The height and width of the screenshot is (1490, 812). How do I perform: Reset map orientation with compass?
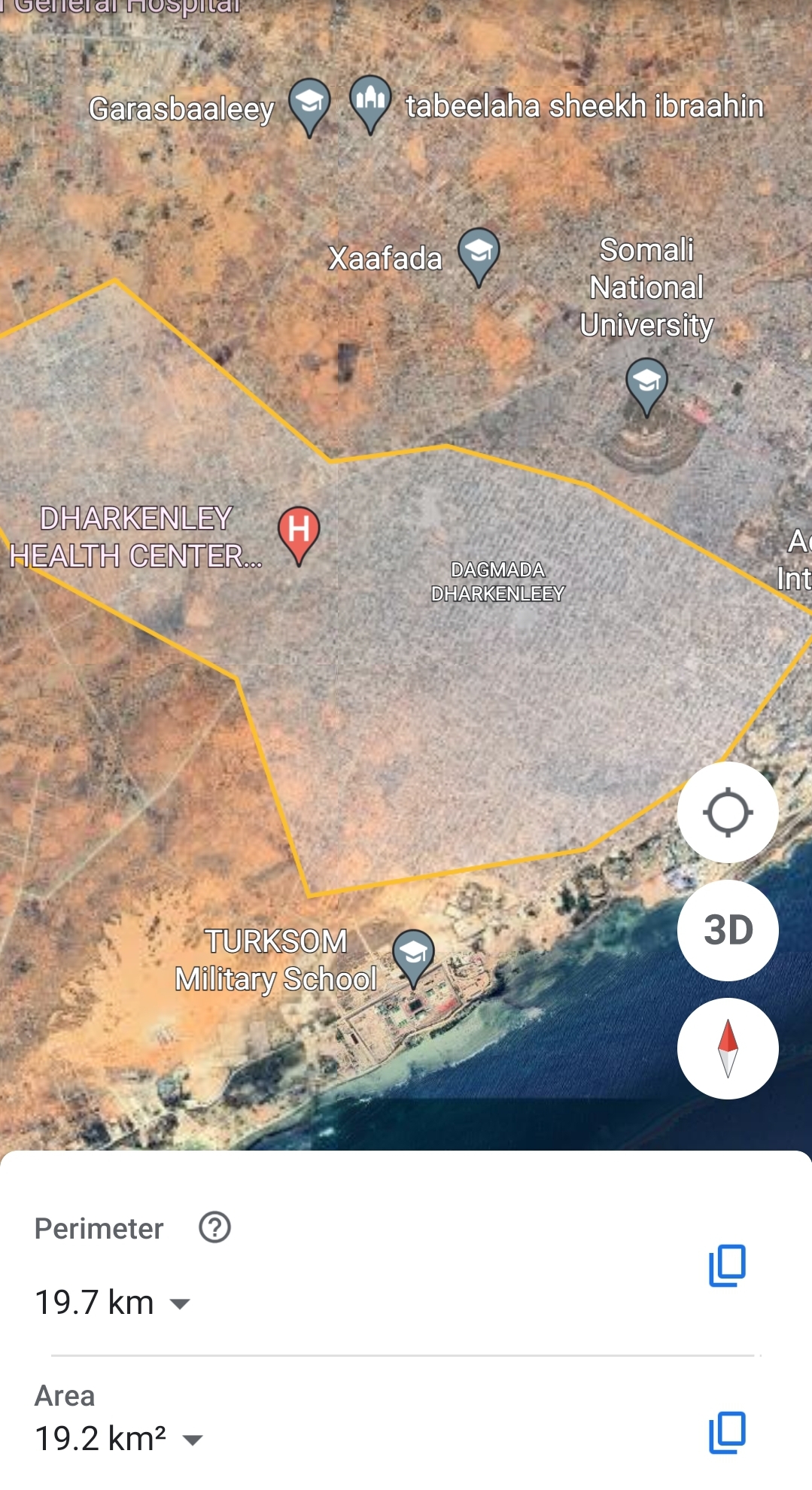coord(727,1048)
